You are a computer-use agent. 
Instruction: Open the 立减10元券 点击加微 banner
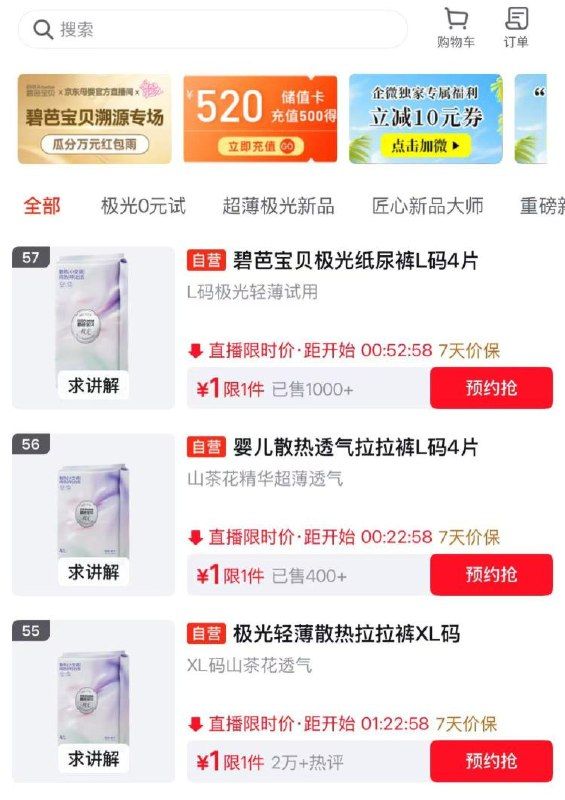coord(426,119)
